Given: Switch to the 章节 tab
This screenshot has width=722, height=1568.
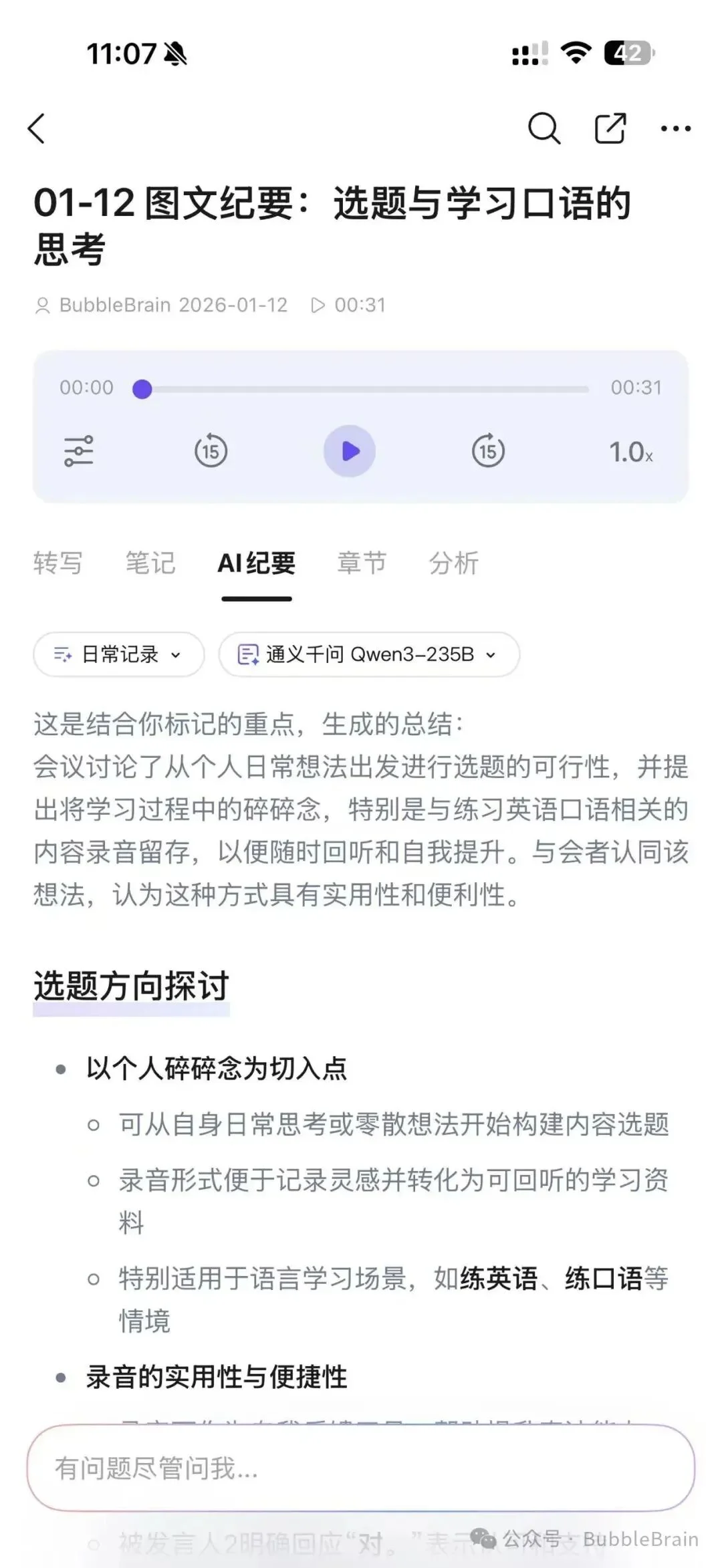Looking at the screenshot, I should pos(361,563).
